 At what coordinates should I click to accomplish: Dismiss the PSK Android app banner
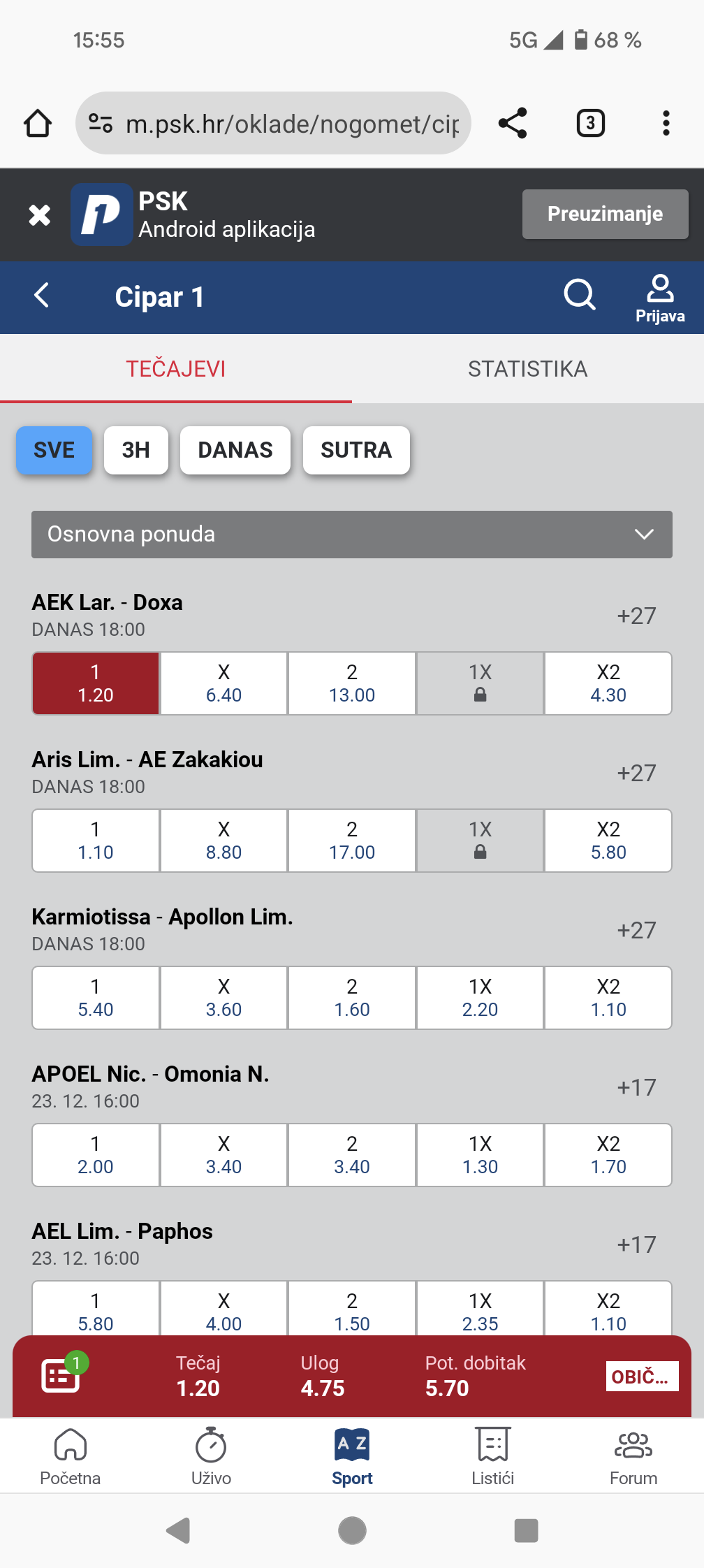(x=40, y=215)
